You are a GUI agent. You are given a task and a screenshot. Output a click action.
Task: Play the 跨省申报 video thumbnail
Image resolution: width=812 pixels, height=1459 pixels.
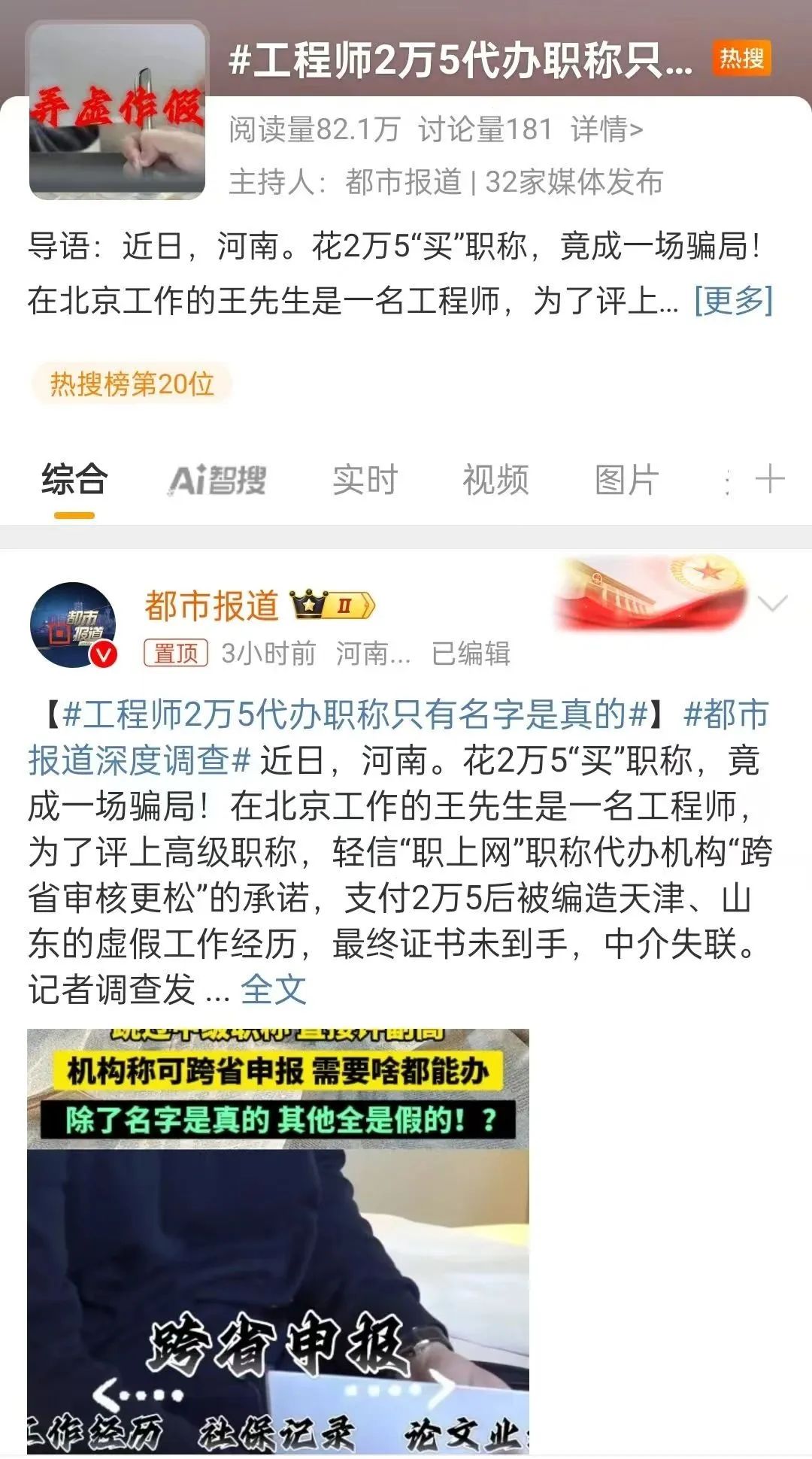[x=278, y=1241]
